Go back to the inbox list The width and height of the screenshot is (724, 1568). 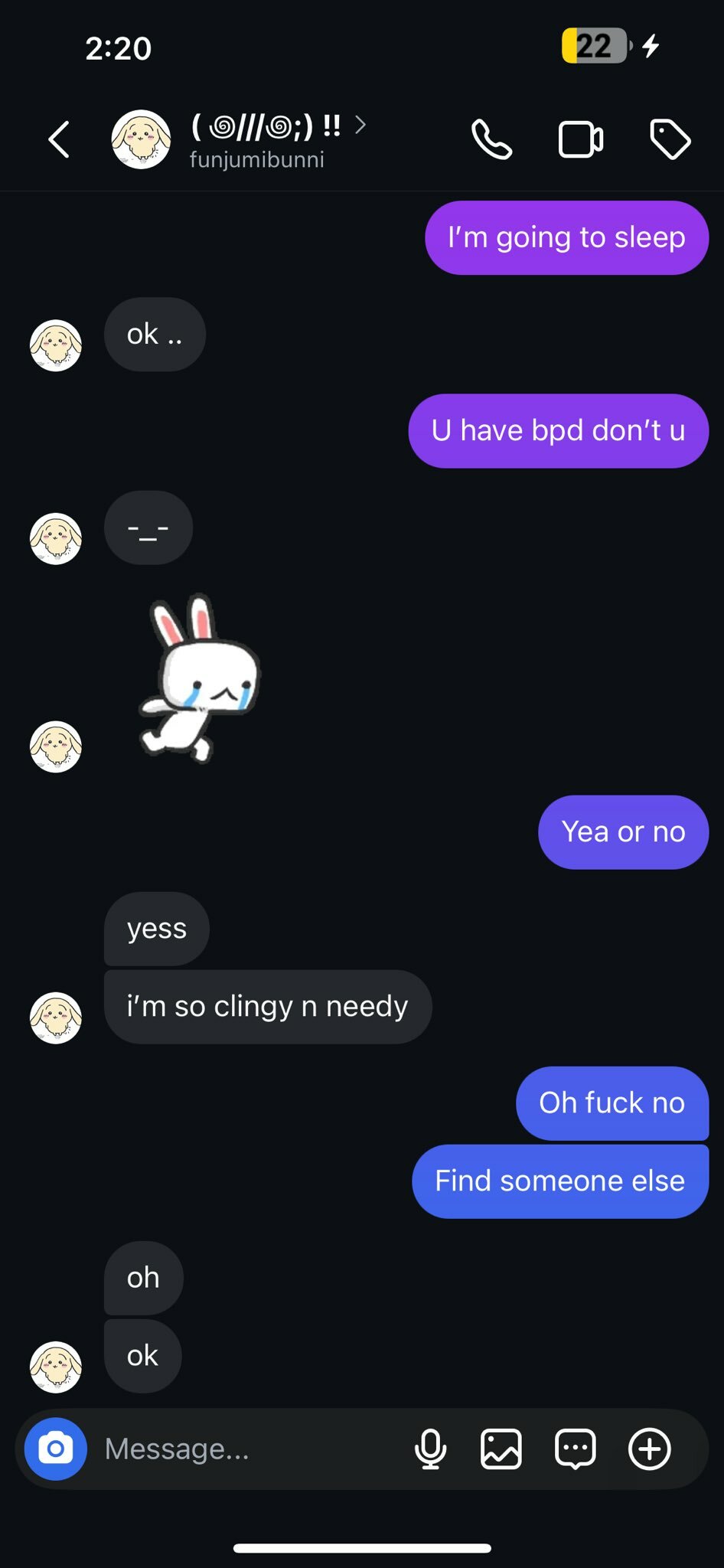point(59,139)
